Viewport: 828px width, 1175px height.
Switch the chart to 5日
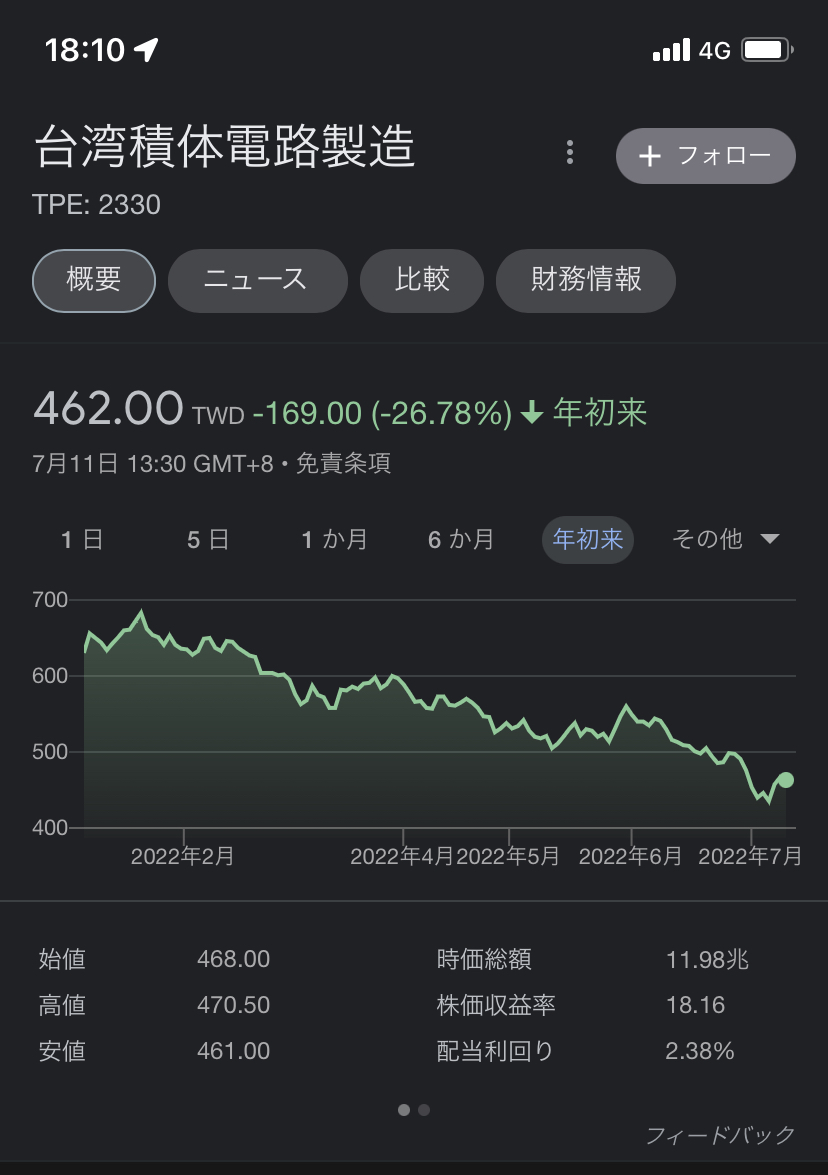[208, 540]
